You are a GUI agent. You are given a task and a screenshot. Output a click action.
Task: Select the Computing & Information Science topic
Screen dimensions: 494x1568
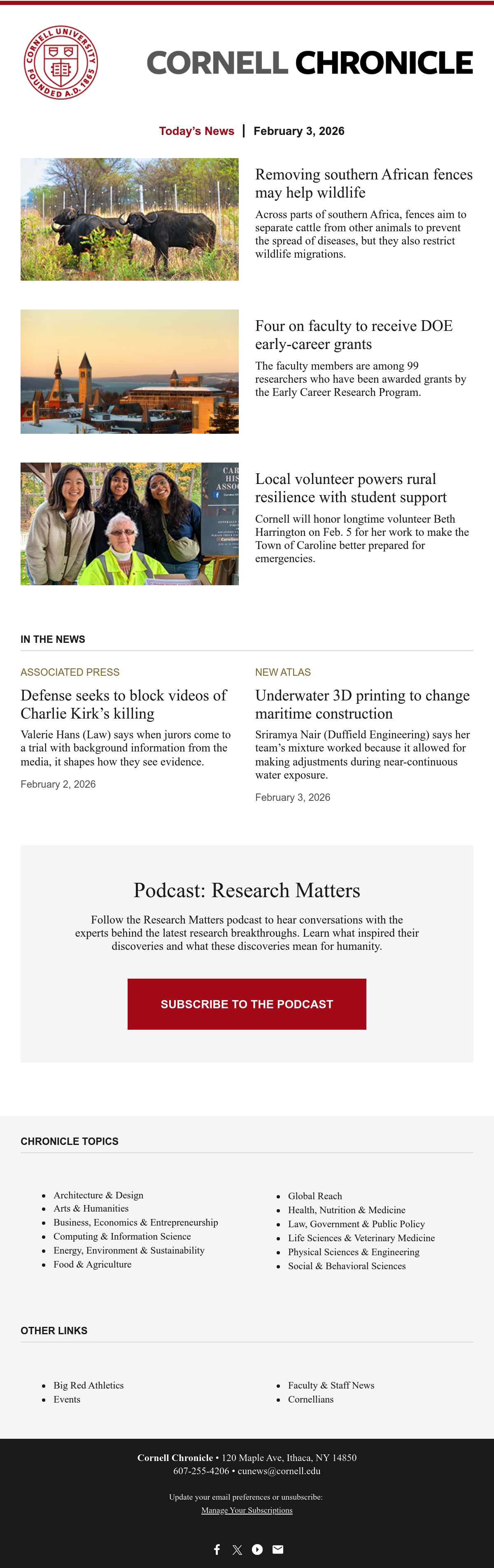tap(122, 1236)
